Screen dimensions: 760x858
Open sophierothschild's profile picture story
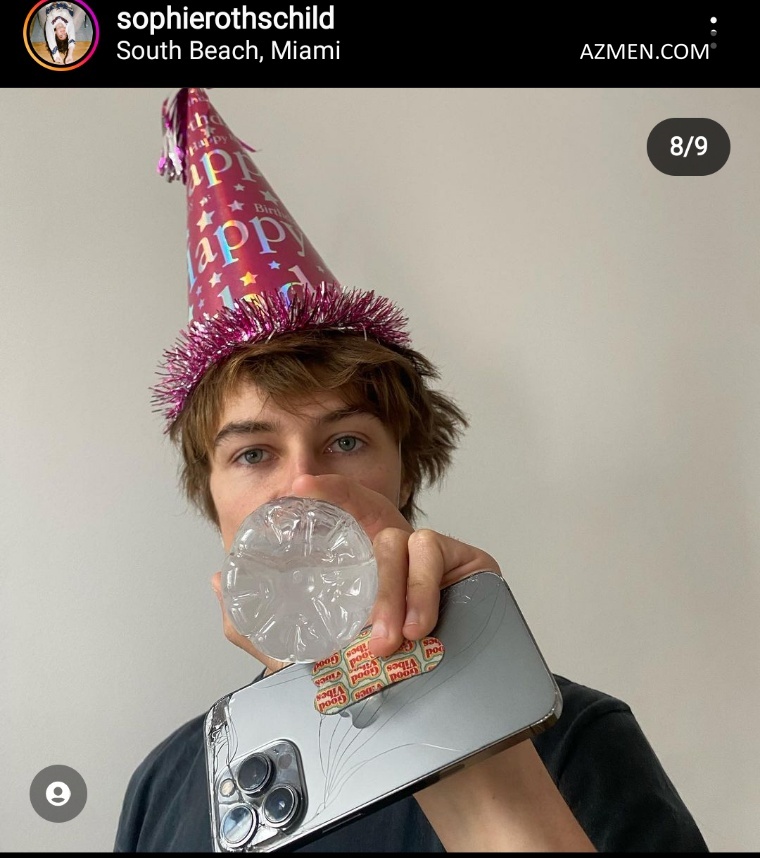[61, 34]
